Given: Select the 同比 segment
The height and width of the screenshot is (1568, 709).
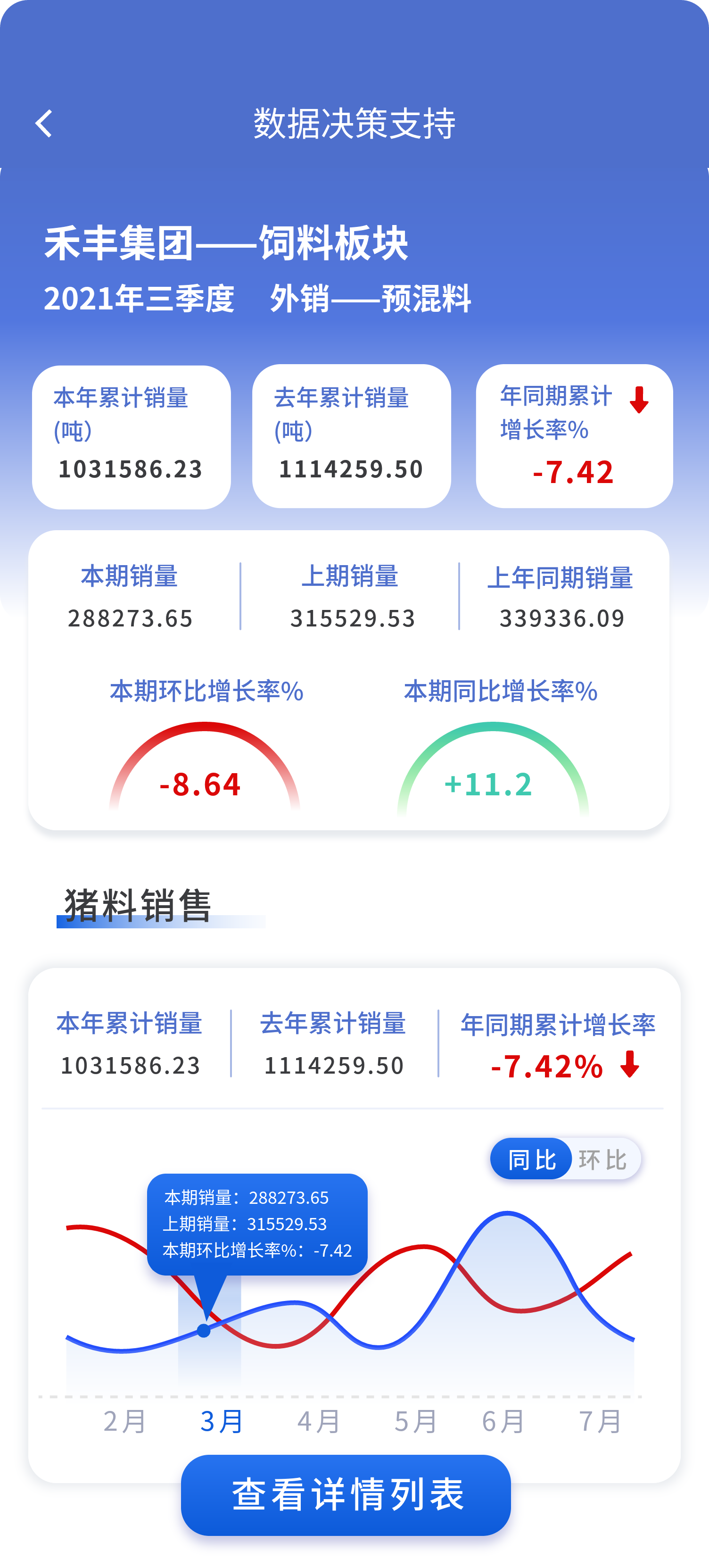Looking at the screenshot, I should (531, 1159).
